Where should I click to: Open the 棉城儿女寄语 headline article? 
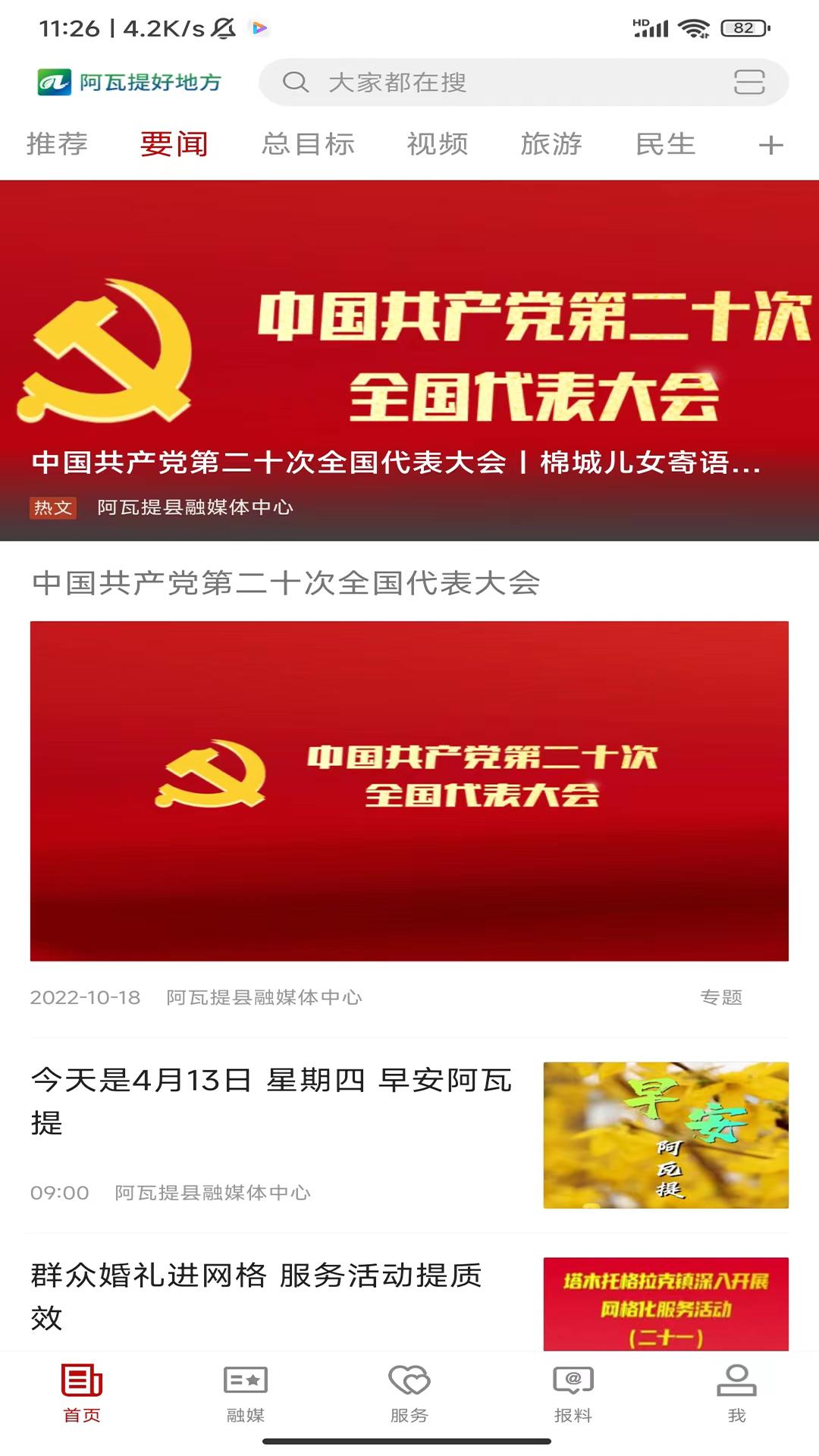[x=398, y=461]
